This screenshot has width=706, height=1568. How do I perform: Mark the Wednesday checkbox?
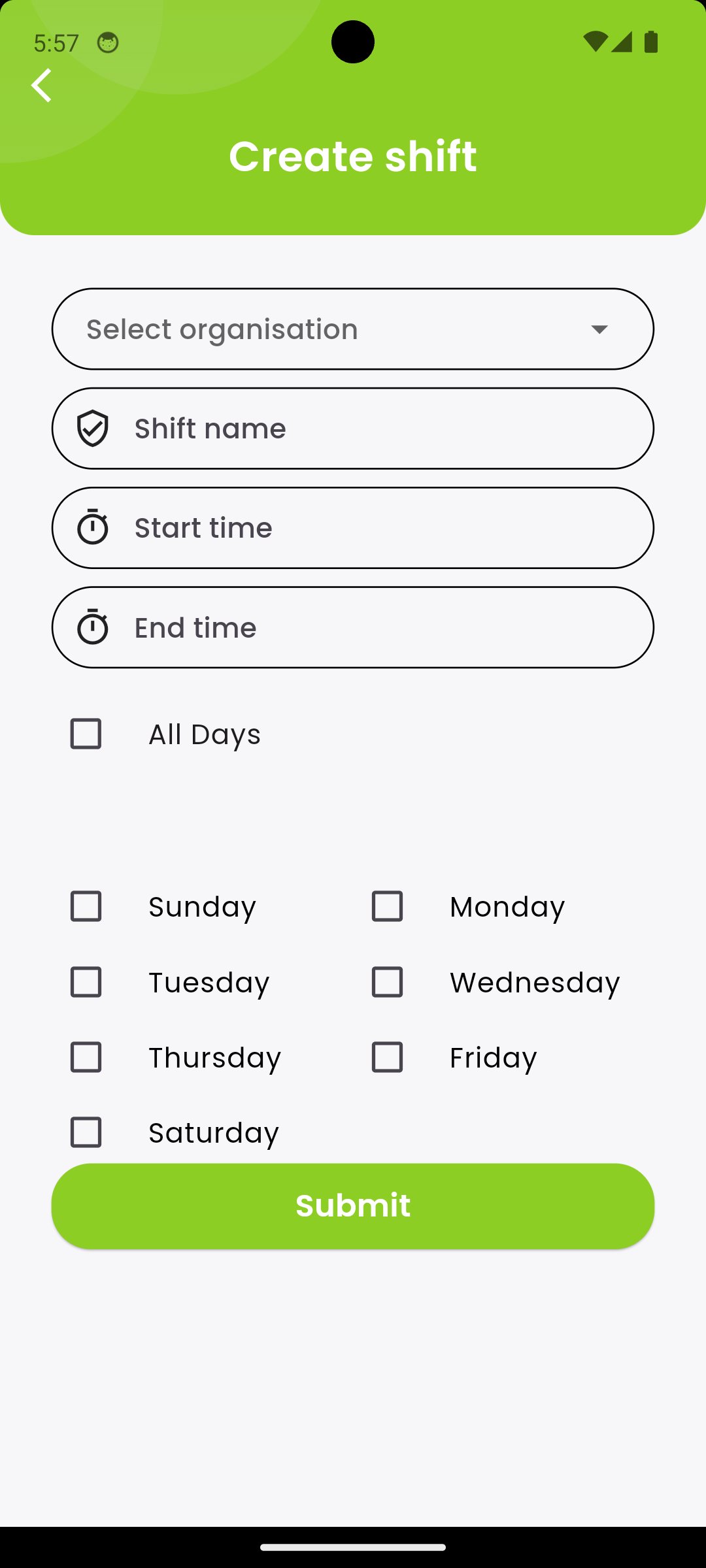(x=387, y=982)
